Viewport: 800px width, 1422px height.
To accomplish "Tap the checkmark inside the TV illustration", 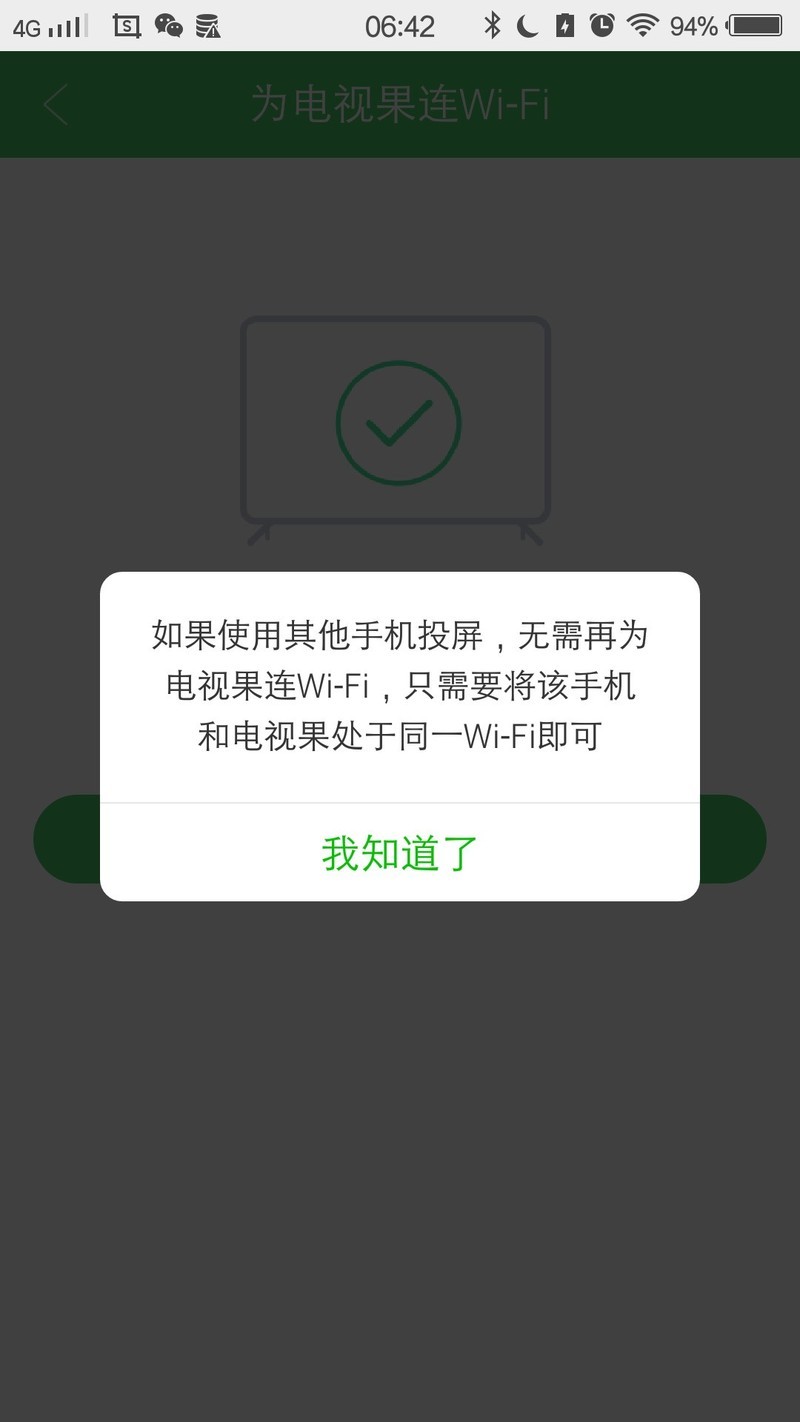I will [x=397, y=422].
